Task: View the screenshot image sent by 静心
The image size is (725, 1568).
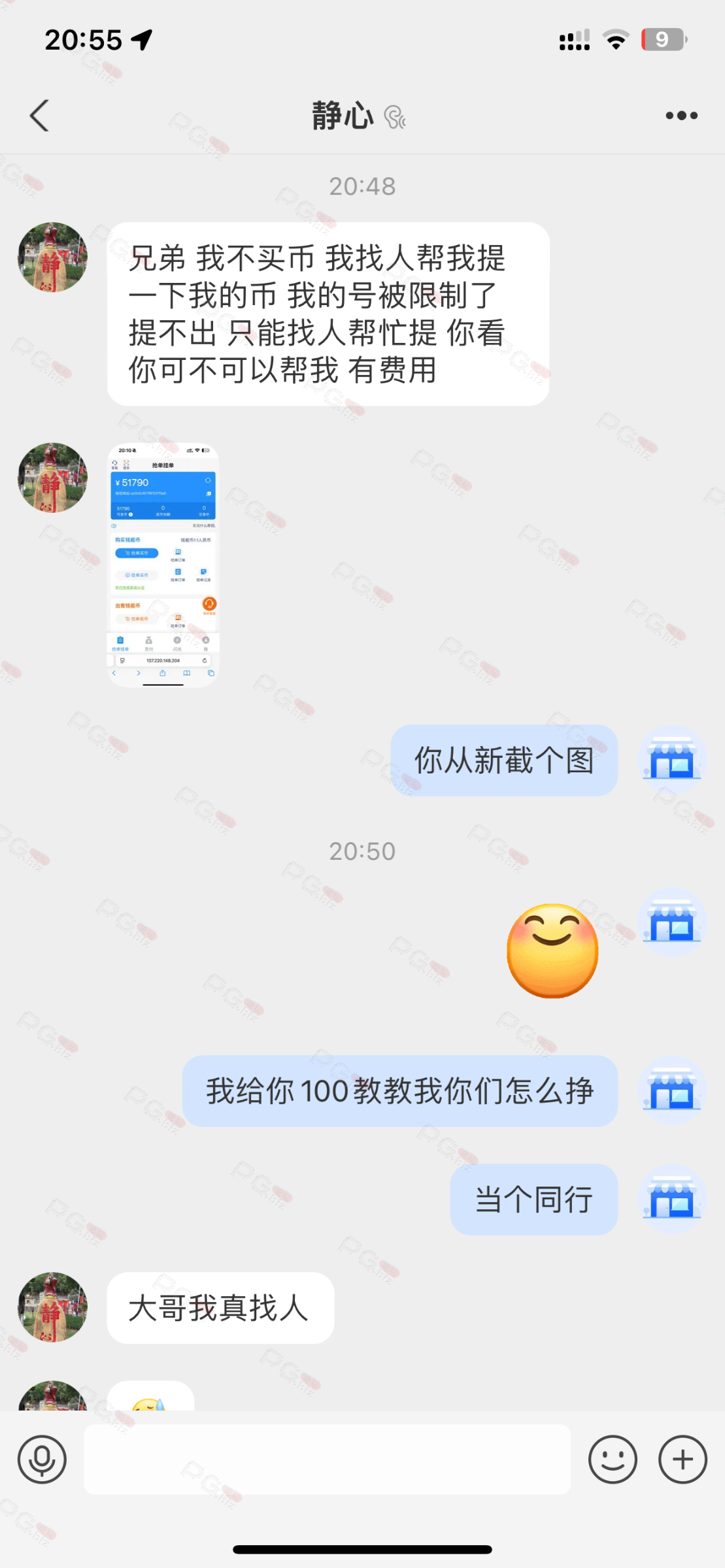Action: 163,565
